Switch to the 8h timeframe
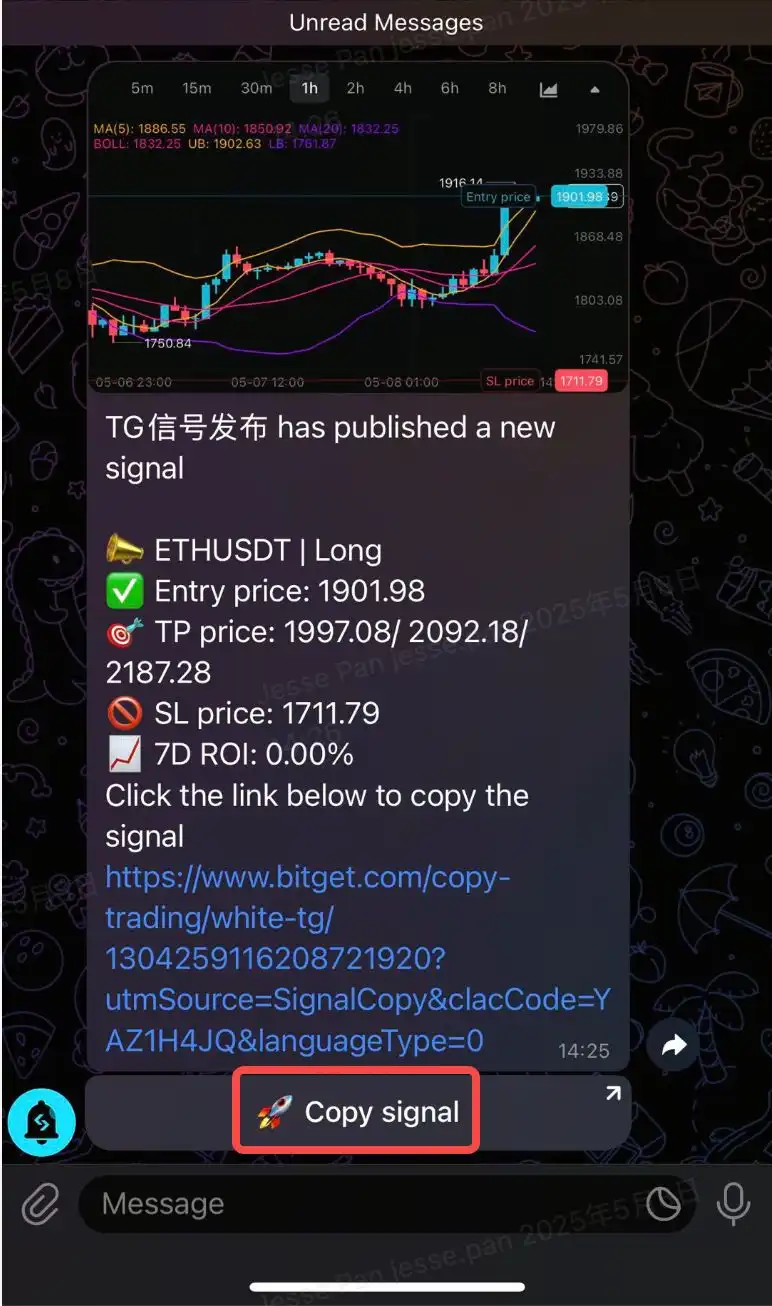Image resolution: width=772 pixels, height=1306 pixels. pyautogui.click(x=496, y=88)
